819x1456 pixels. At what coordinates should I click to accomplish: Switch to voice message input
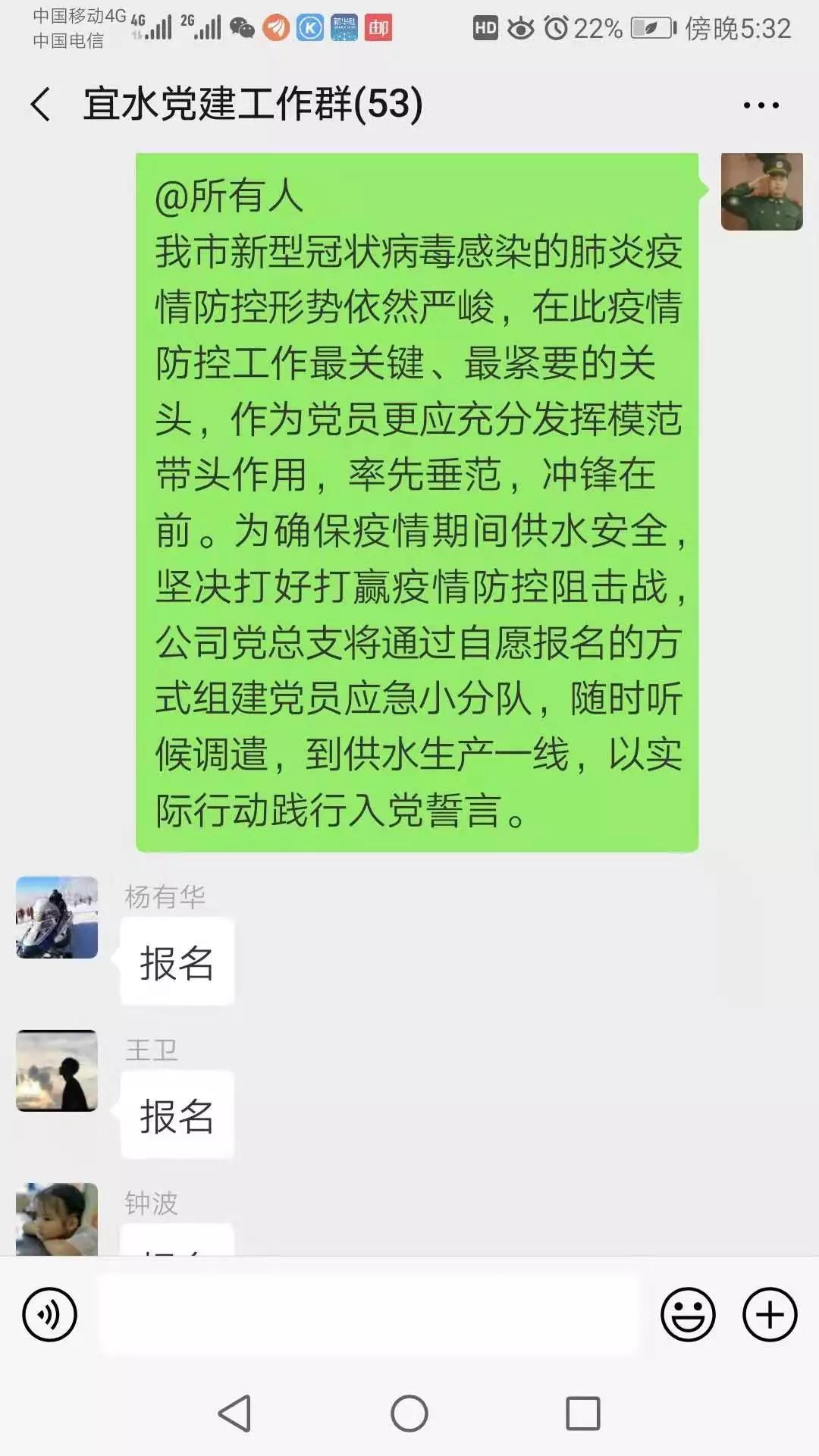[x=50, y=1314]
